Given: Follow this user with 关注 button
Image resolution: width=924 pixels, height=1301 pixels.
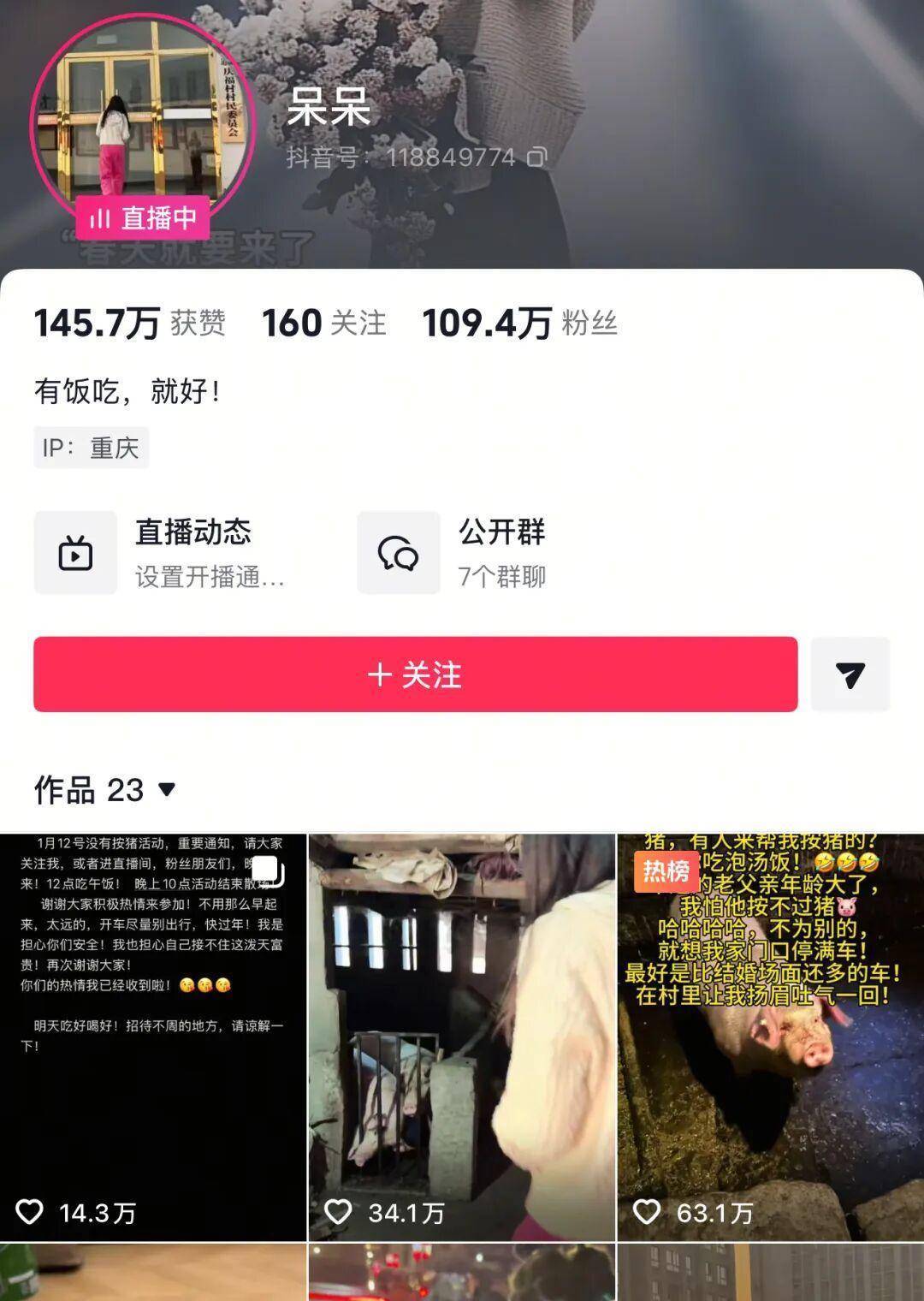Looking at the screenshot, I should pos(415,674).
